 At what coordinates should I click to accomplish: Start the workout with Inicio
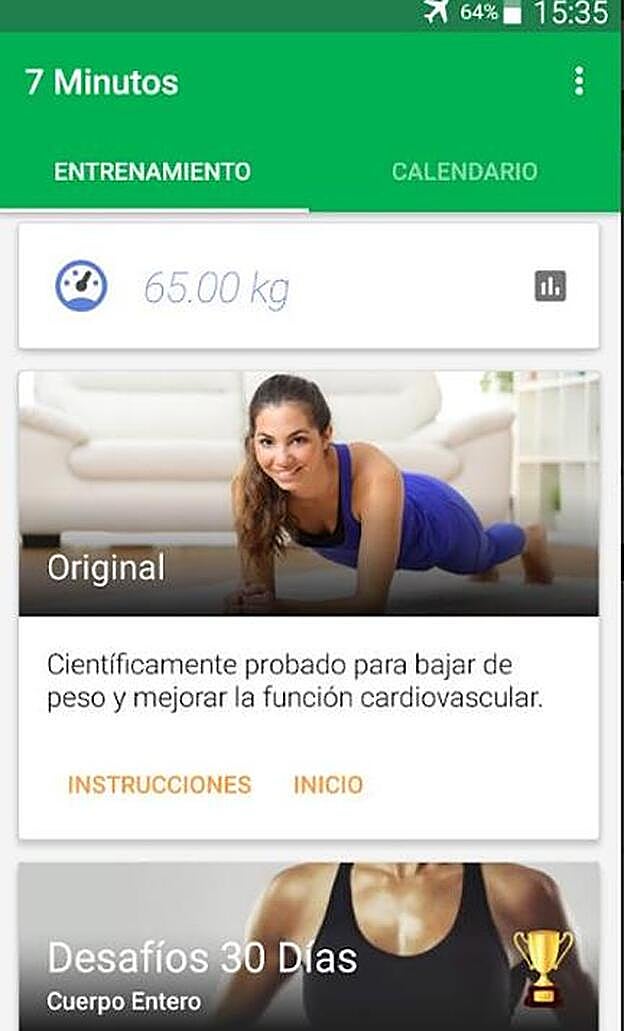point(328,784)
